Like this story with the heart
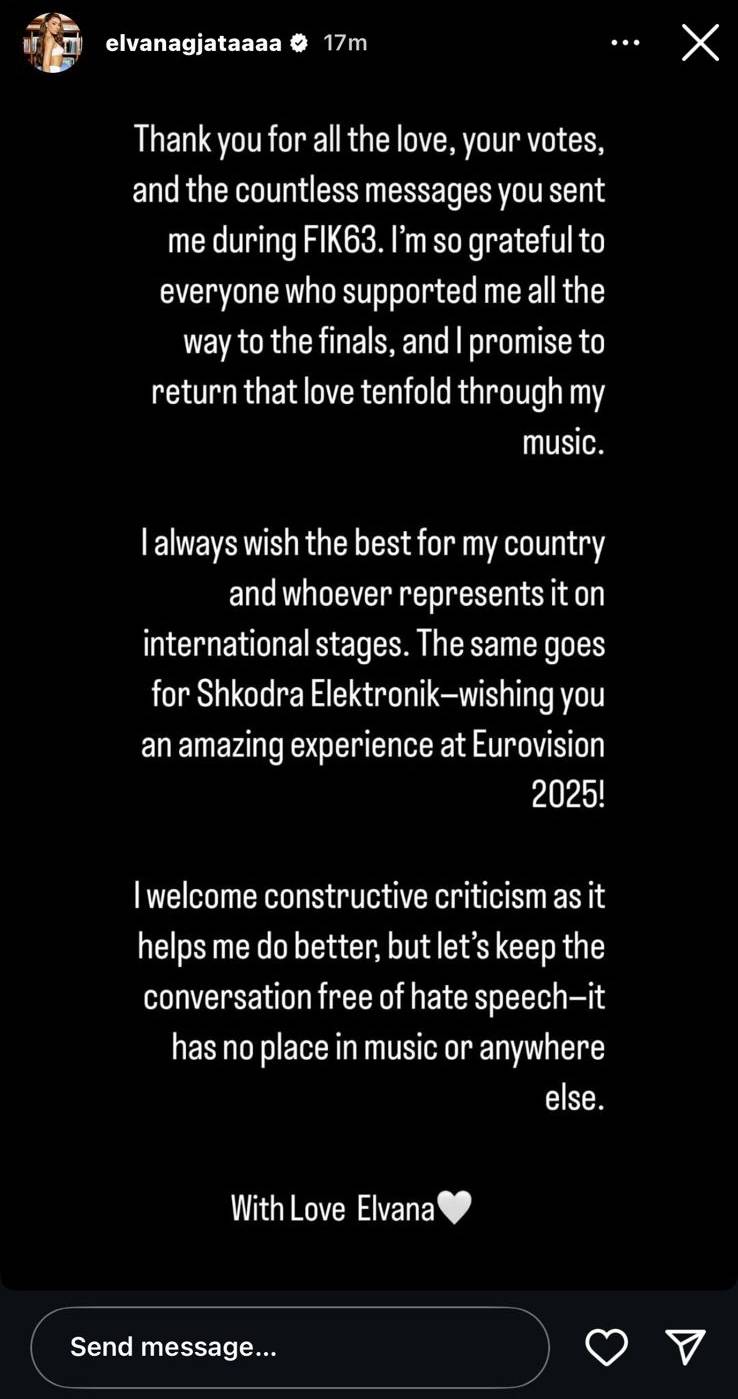The height and width of the screenshot is (1399, 738). click(606, 1347)
